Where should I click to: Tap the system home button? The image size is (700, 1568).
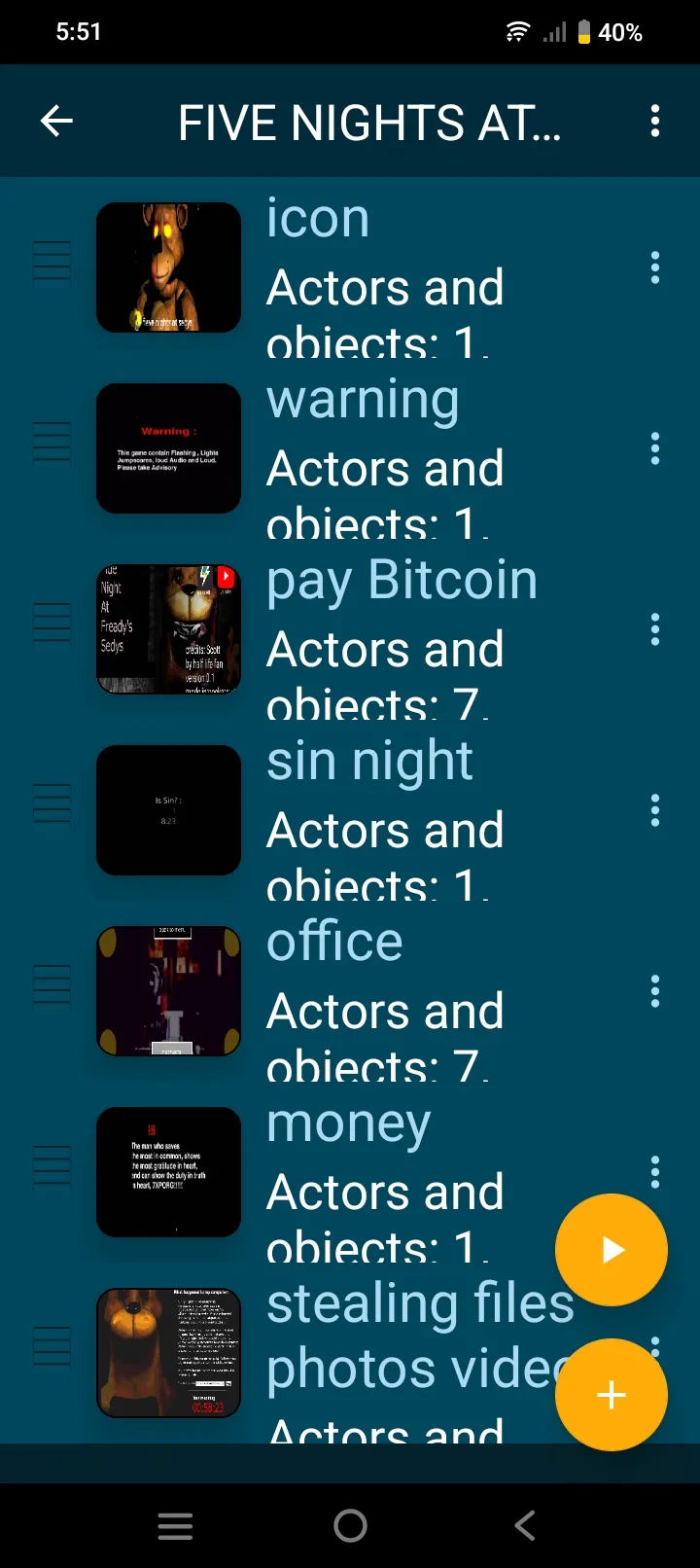coord(350,1525)
